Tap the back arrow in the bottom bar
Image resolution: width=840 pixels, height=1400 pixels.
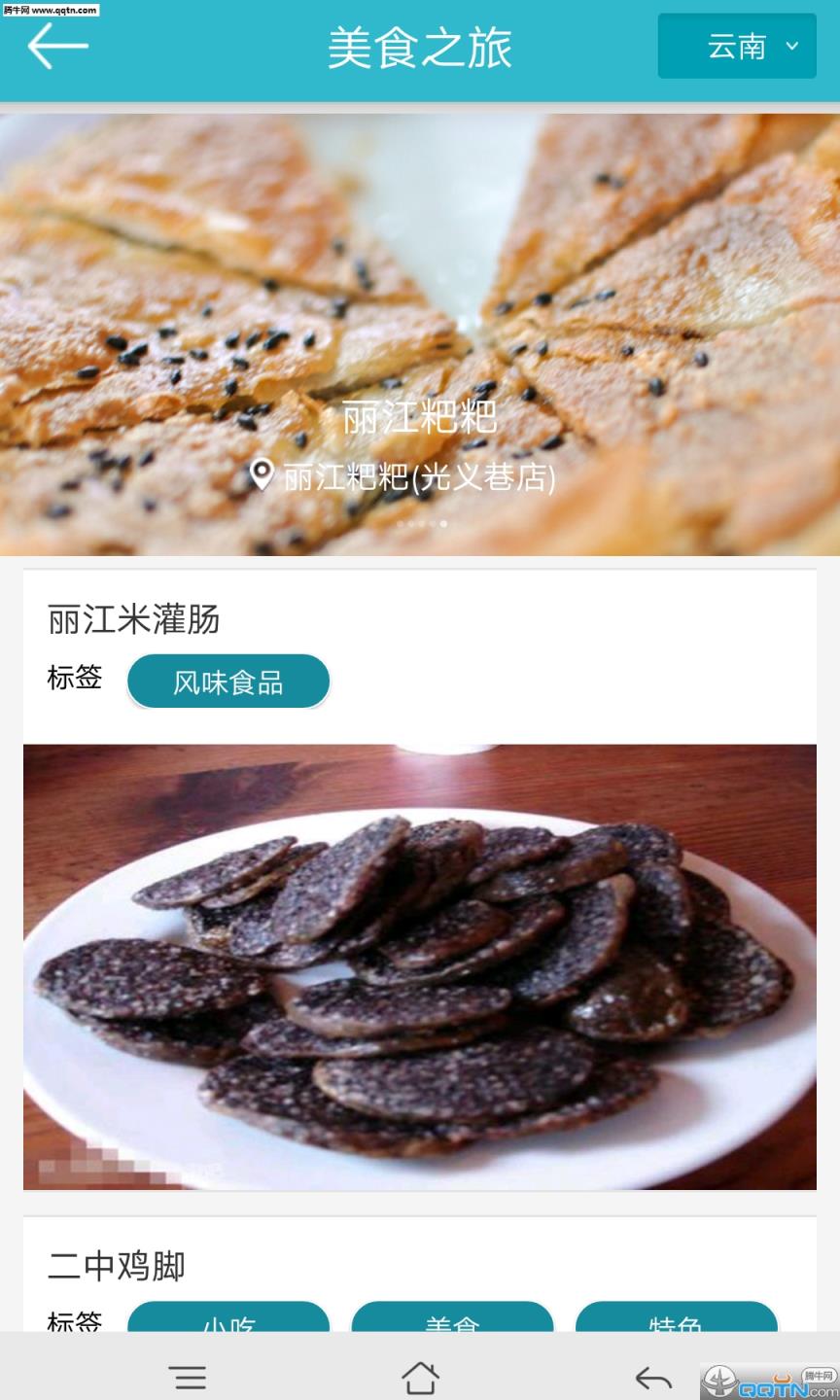(x=653, y=1376)
